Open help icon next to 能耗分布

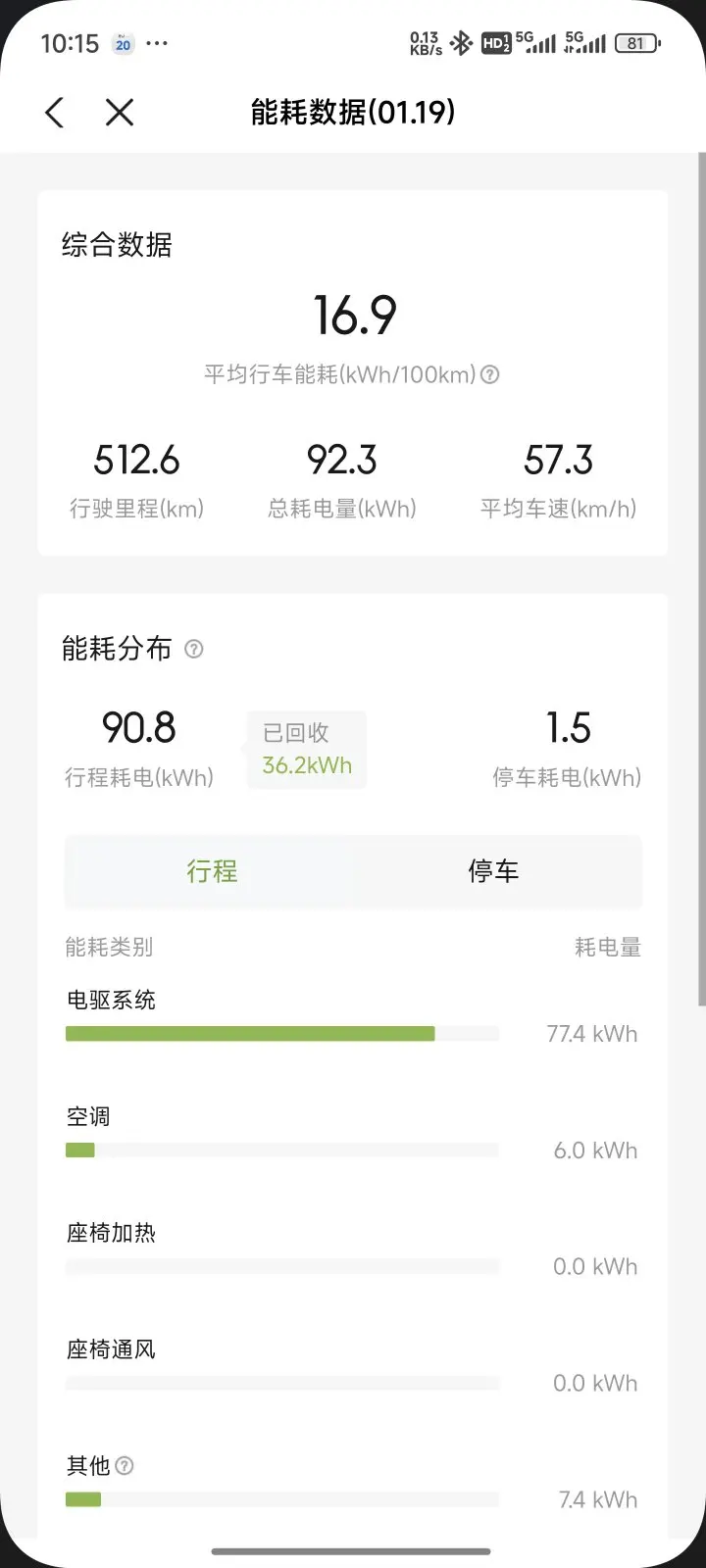coord(194,649)
